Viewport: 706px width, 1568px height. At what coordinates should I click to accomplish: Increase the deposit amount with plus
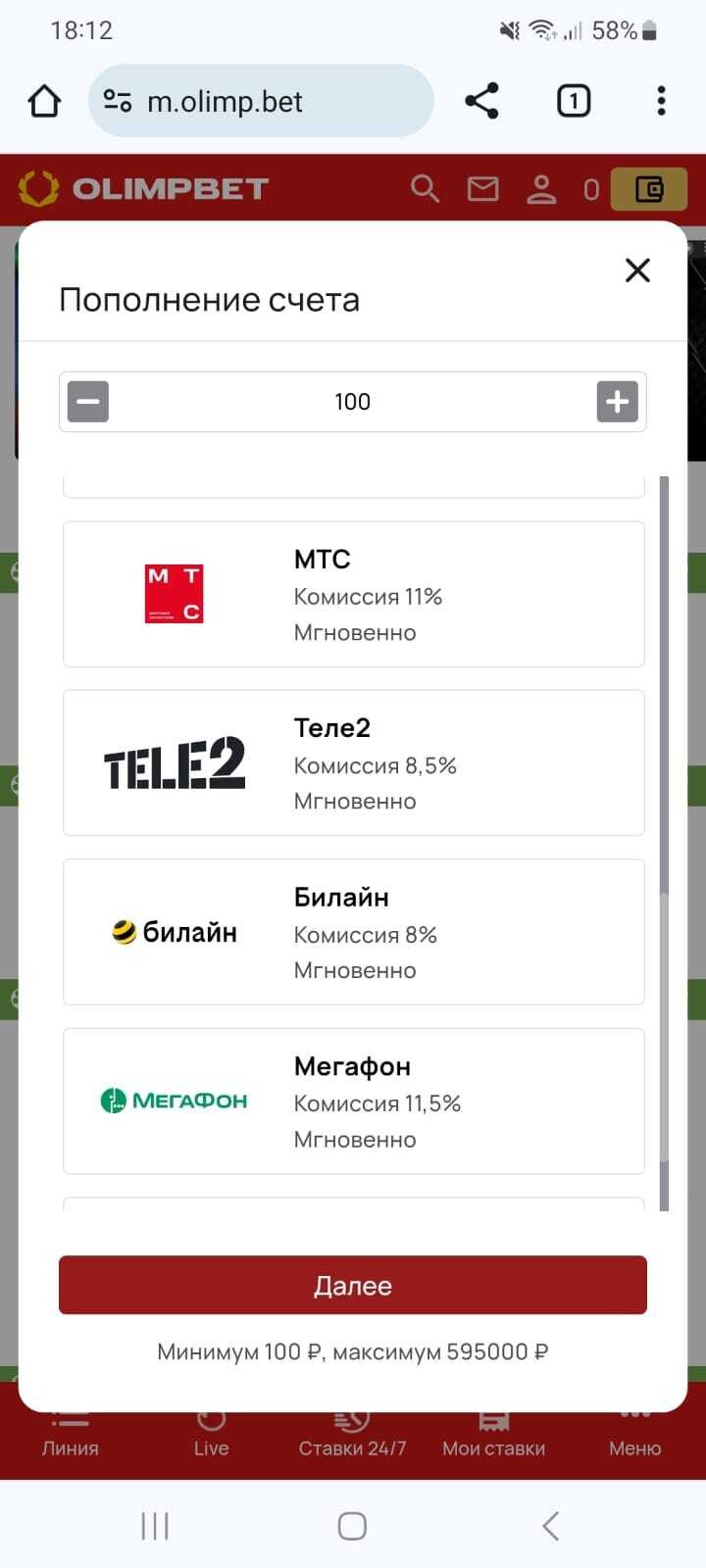point(617,402)
